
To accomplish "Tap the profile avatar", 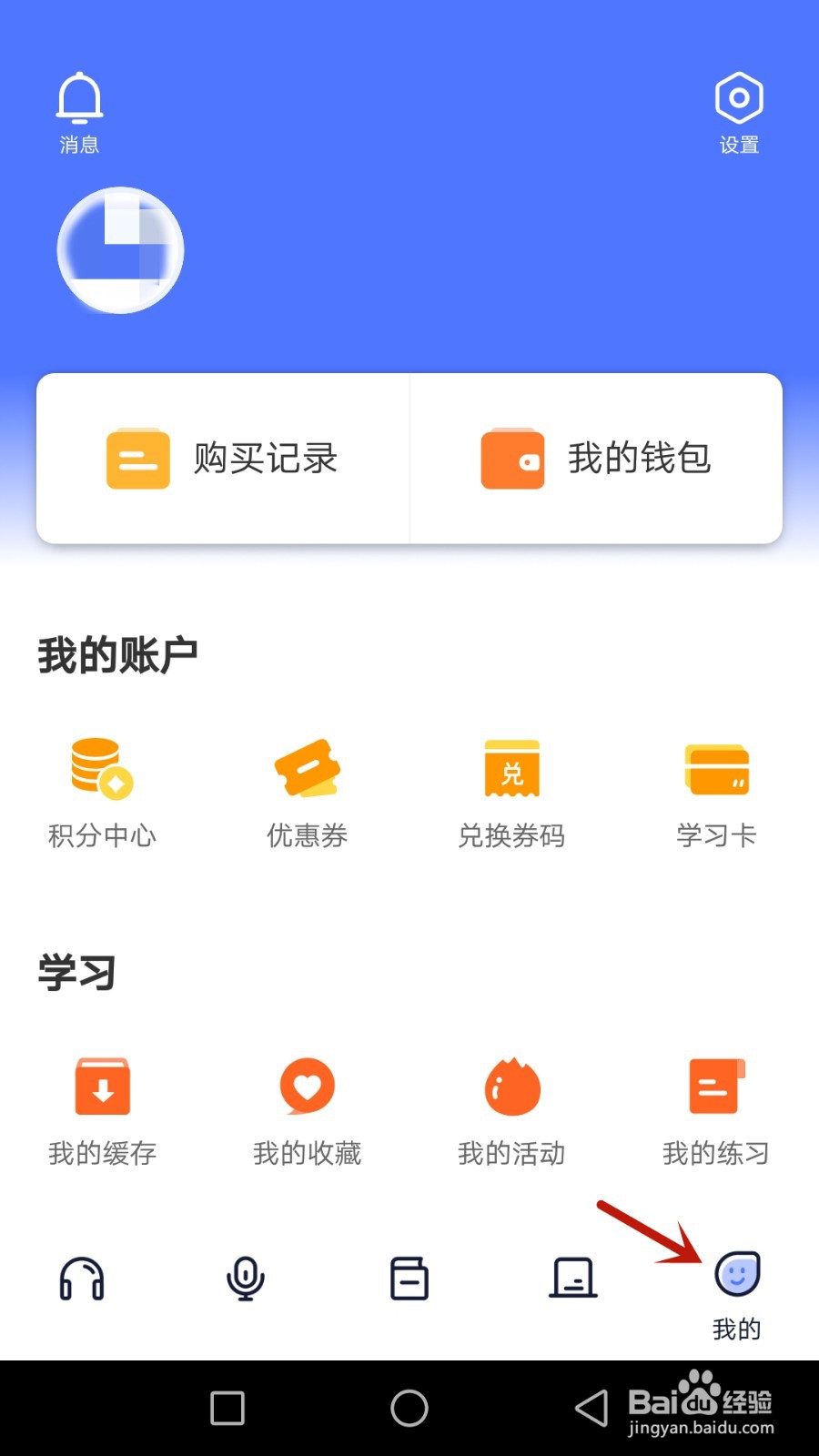I will [x=120, y=250].
